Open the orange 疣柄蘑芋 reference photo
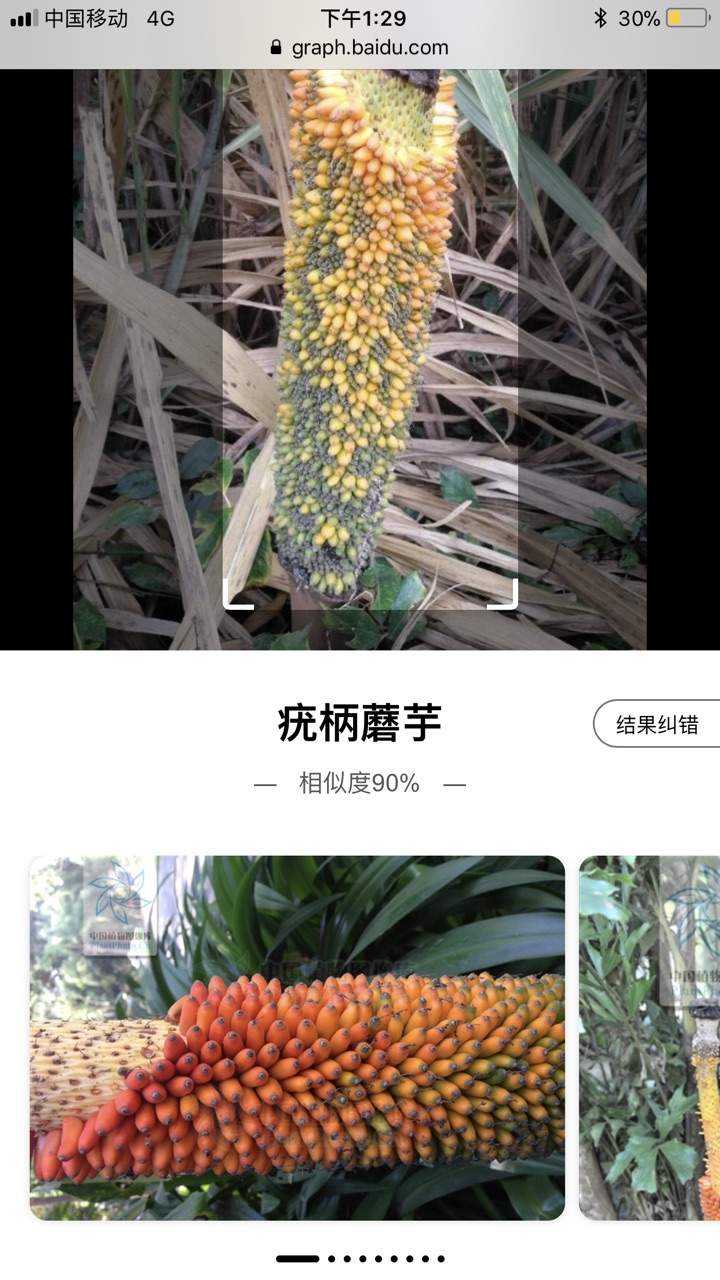The image size is (720, 1280). [297, 1037]
